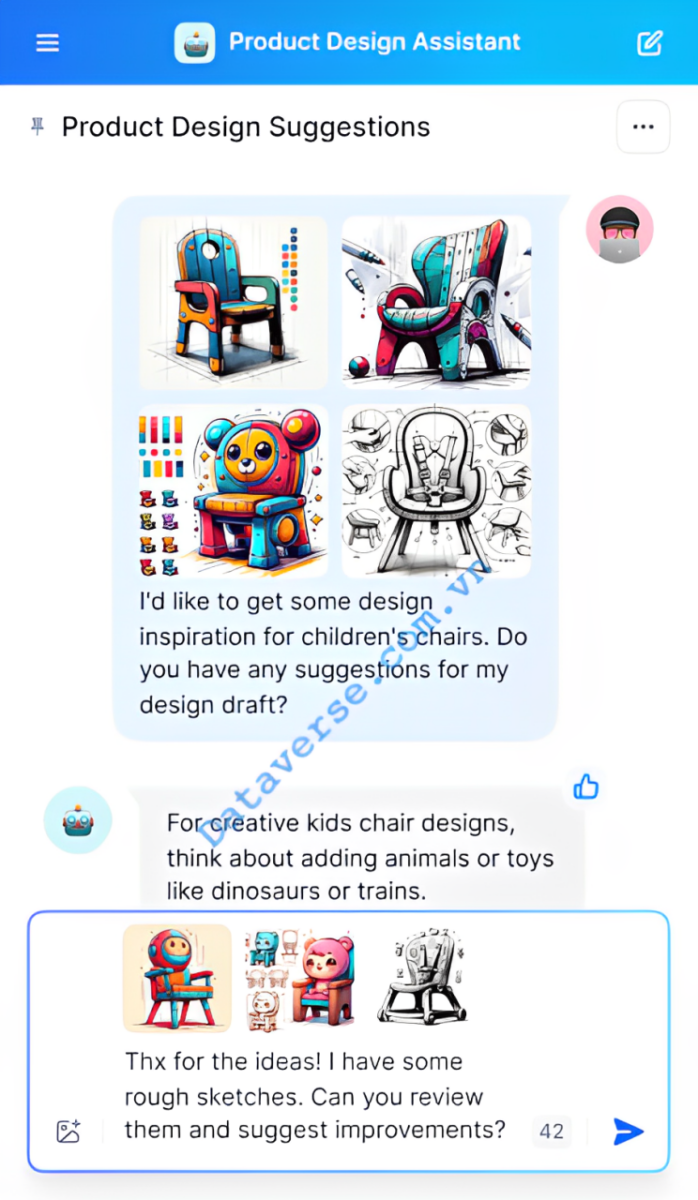
Task: Open the blue and orange chair image
Action: coord(233,302)
